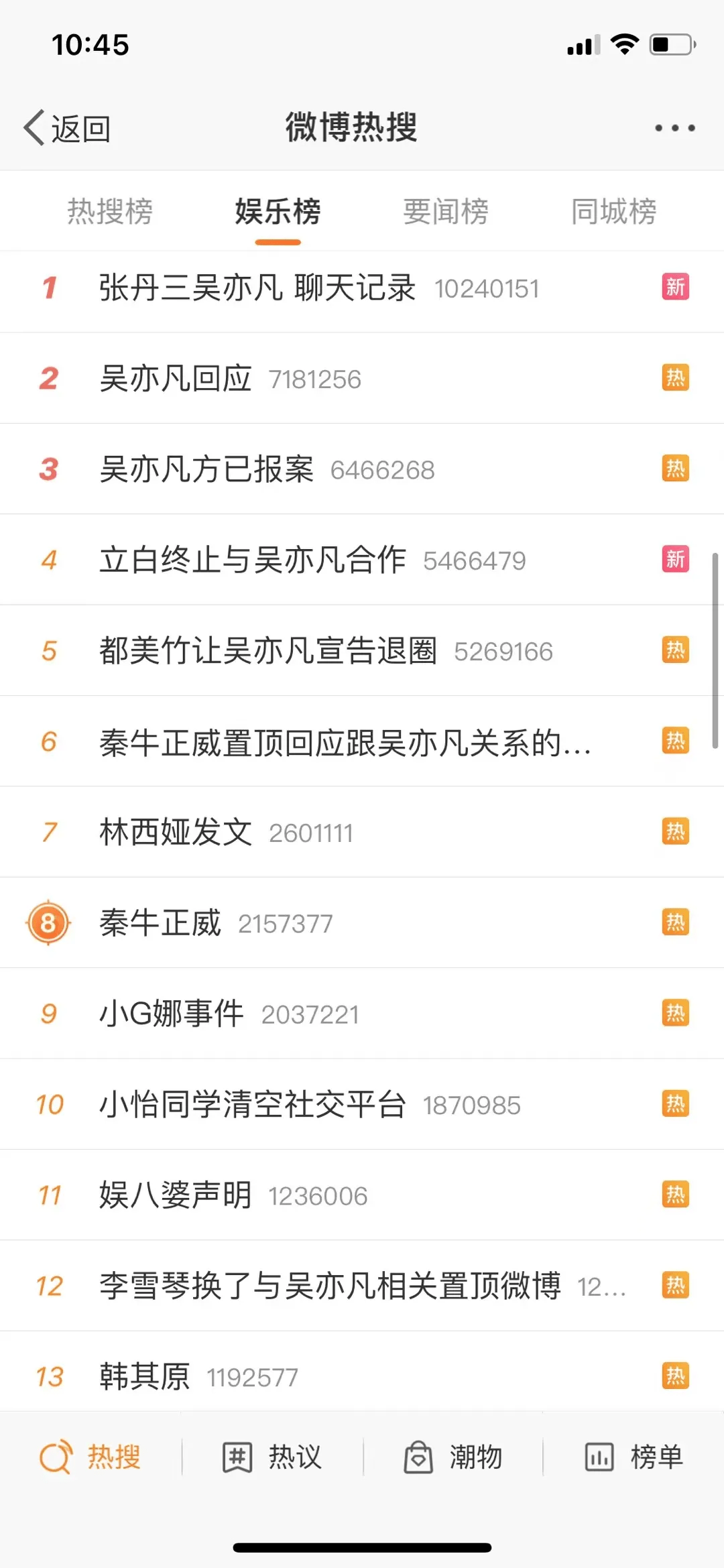Viewport: 724px width, 1568px height.
Task: Go to the 榜单 bottom tab
Action: (633, 1457)
